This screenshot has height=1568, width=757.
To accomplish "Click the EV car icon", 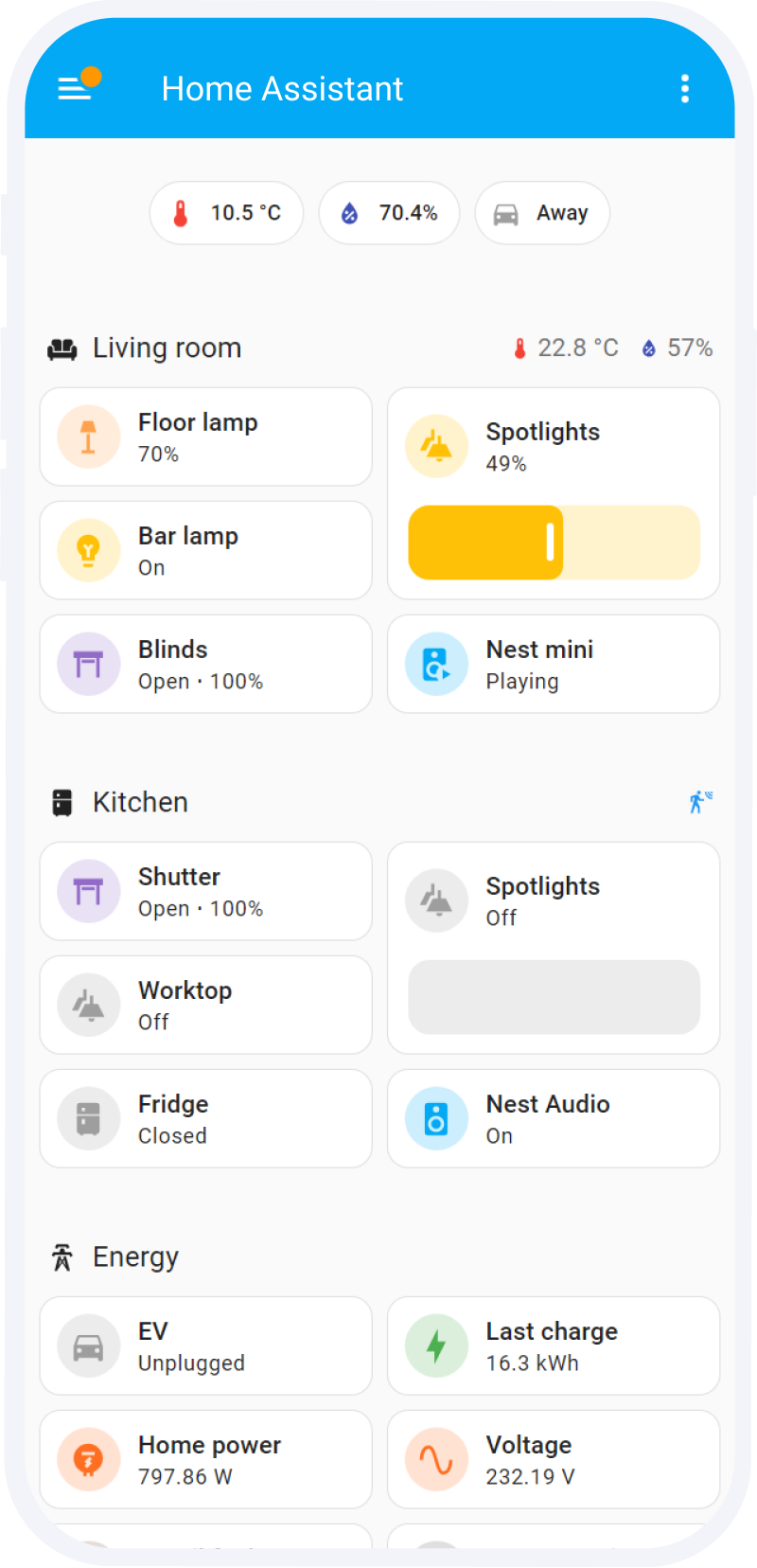I will [88, 1345].
